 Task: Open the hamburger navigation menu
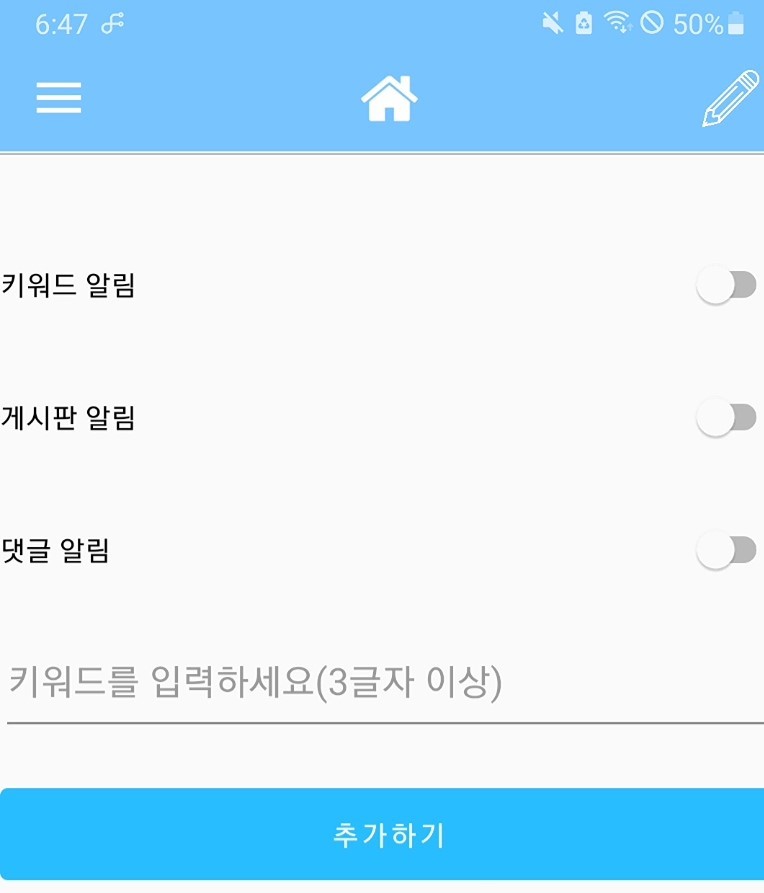point(58,97)
